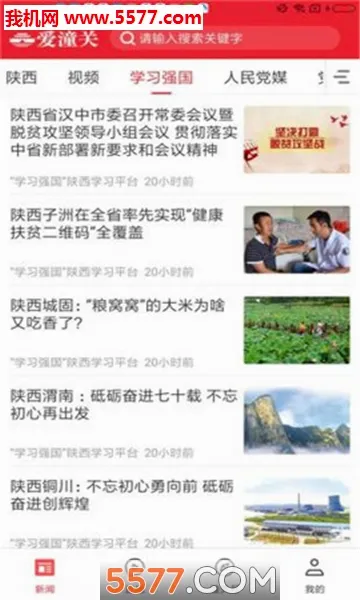Switch to the 视频 tab

[x=83, y=78]
